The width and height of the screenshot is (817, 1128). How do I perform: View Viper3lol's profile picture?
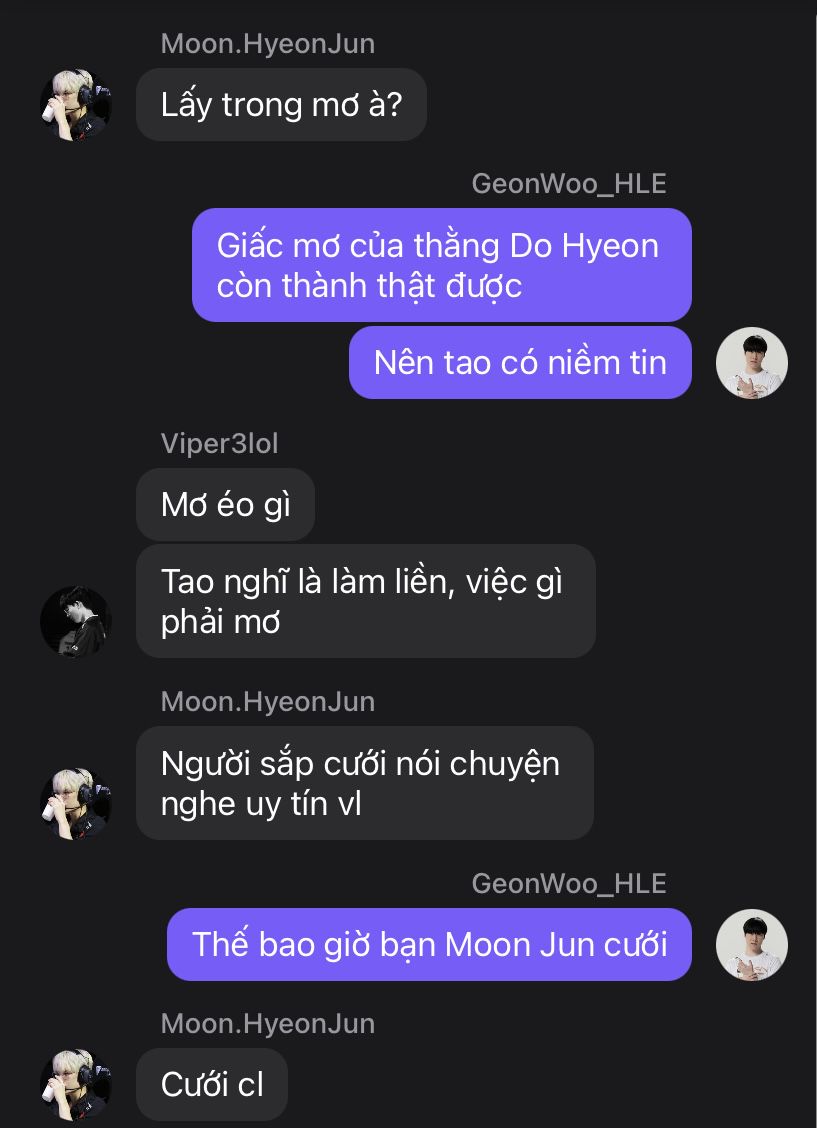coord(76,622)
